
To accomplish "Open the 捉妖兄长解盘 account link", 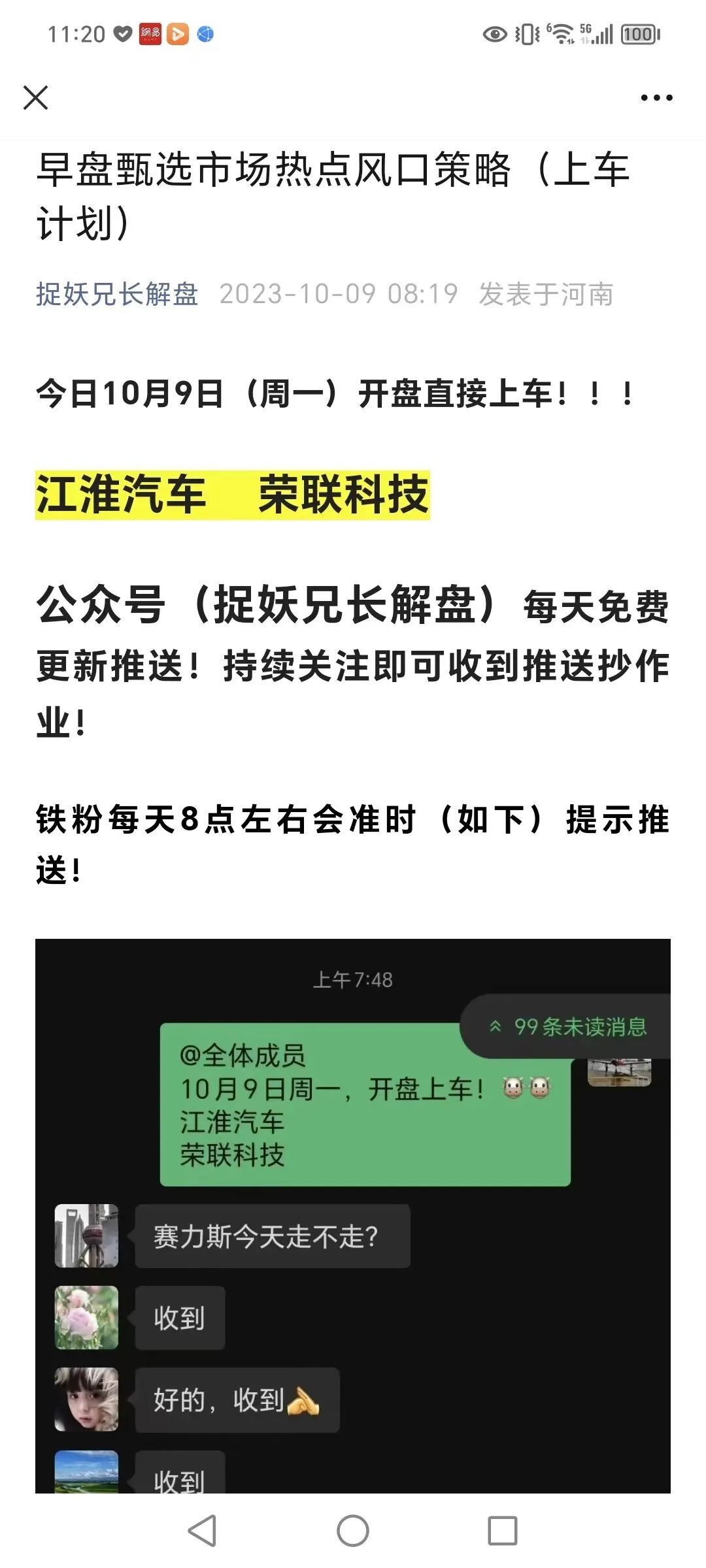I will pos(117,294).
